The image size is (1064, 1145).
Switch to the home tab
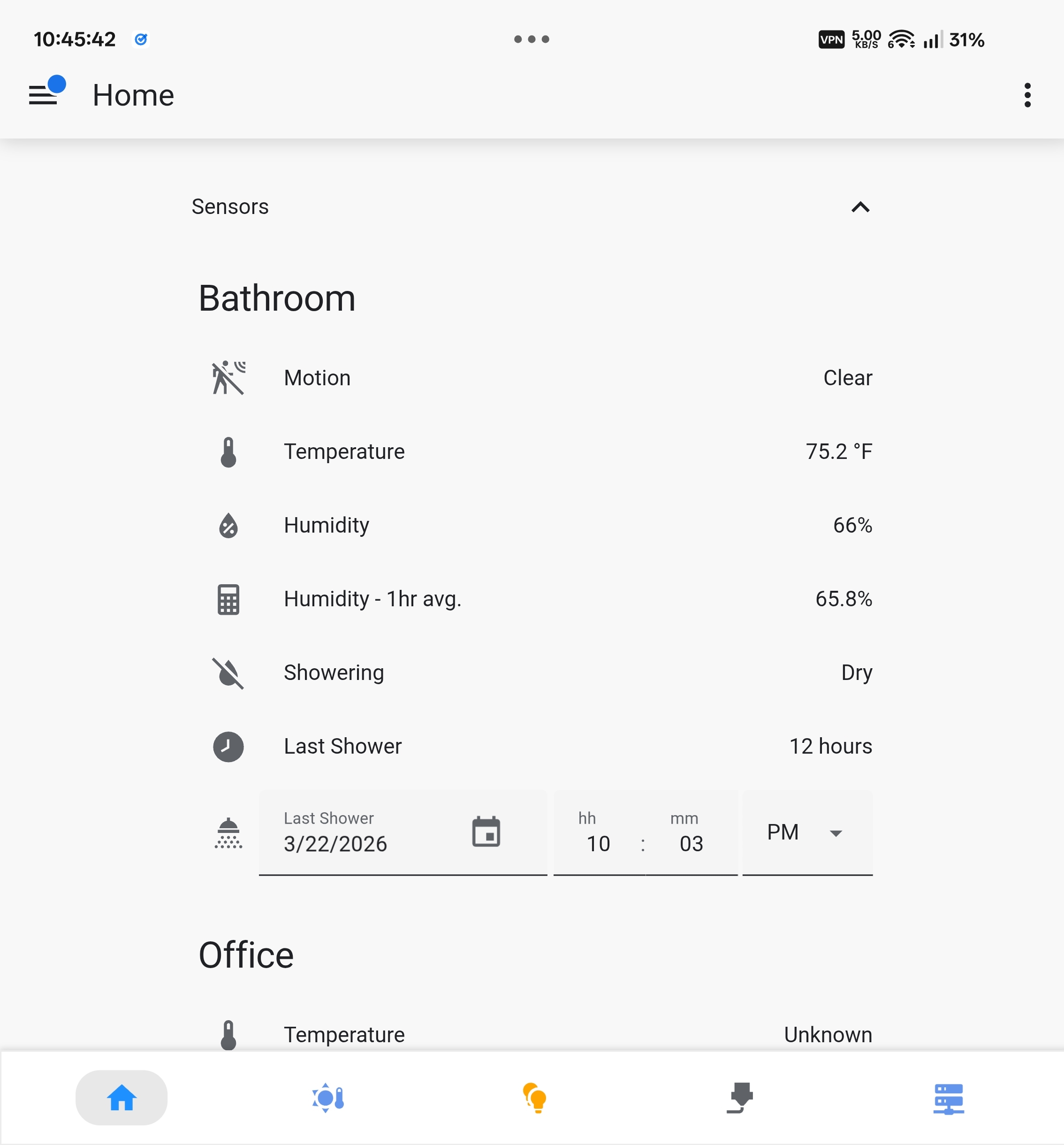[122, 1098]
